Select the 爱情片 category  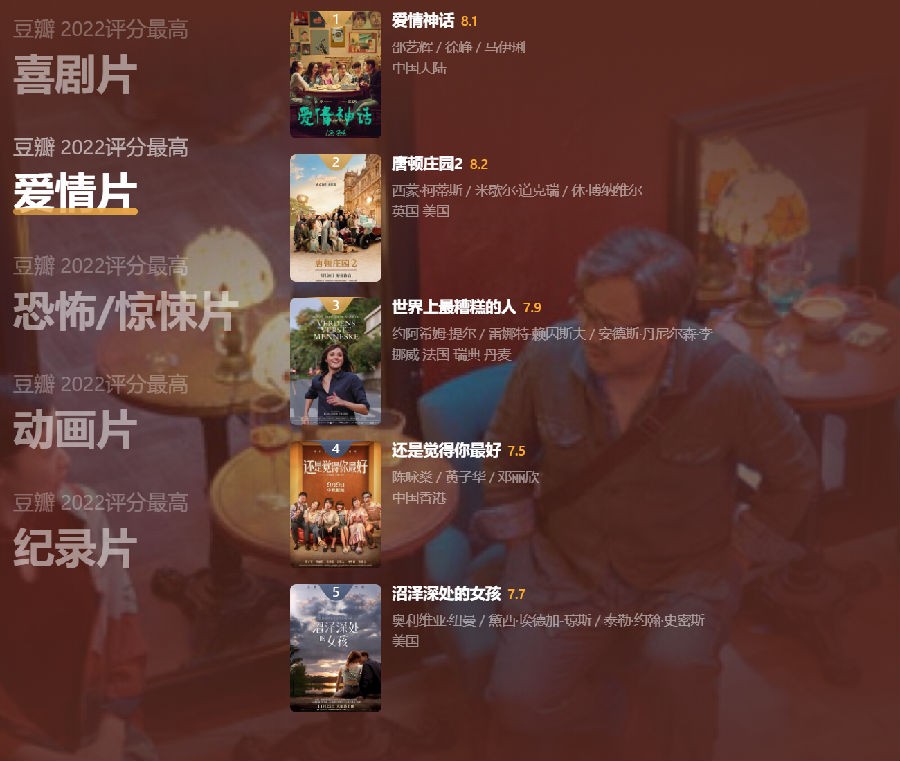point(75,192)
